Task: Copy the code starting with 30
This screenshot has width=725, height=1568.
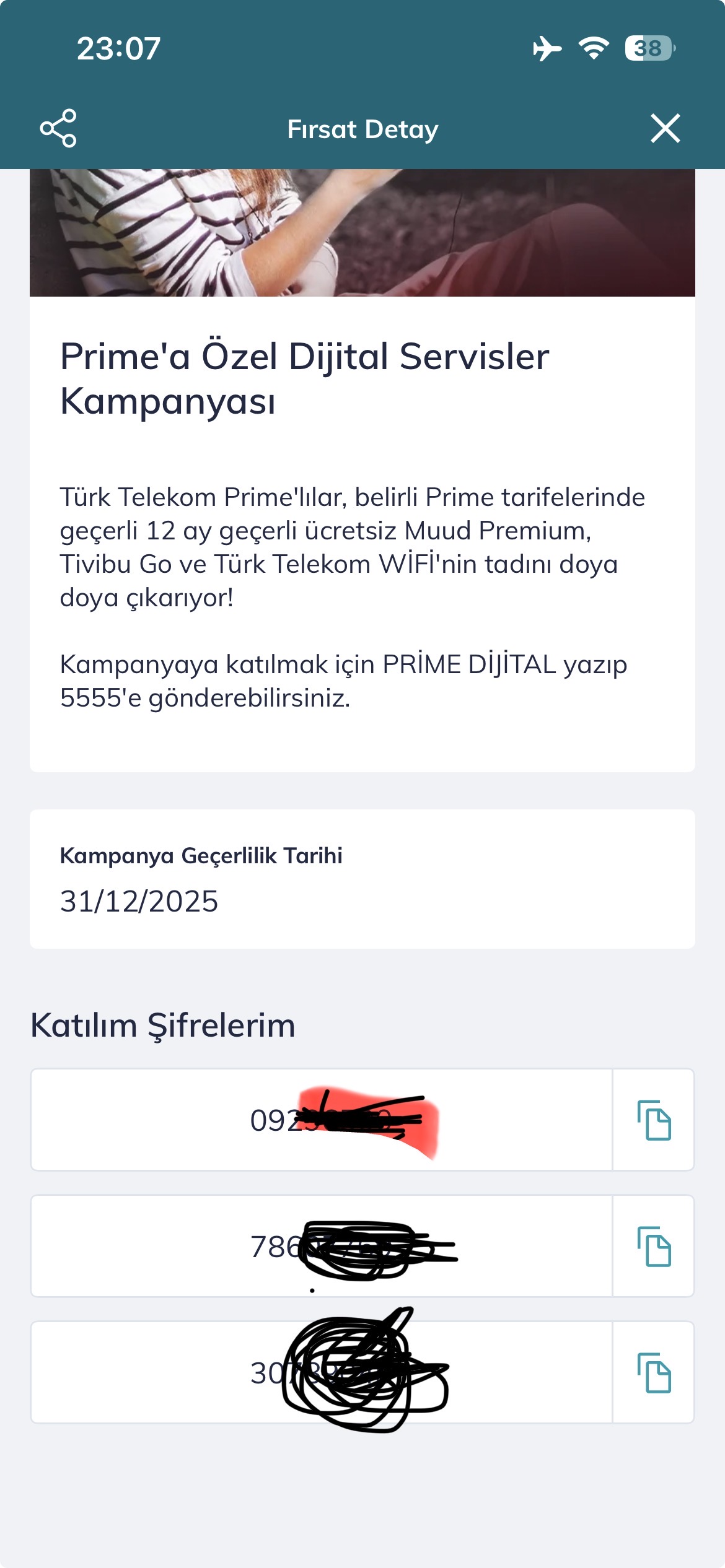Action: pyautogui.click(x=654, y=1373)
